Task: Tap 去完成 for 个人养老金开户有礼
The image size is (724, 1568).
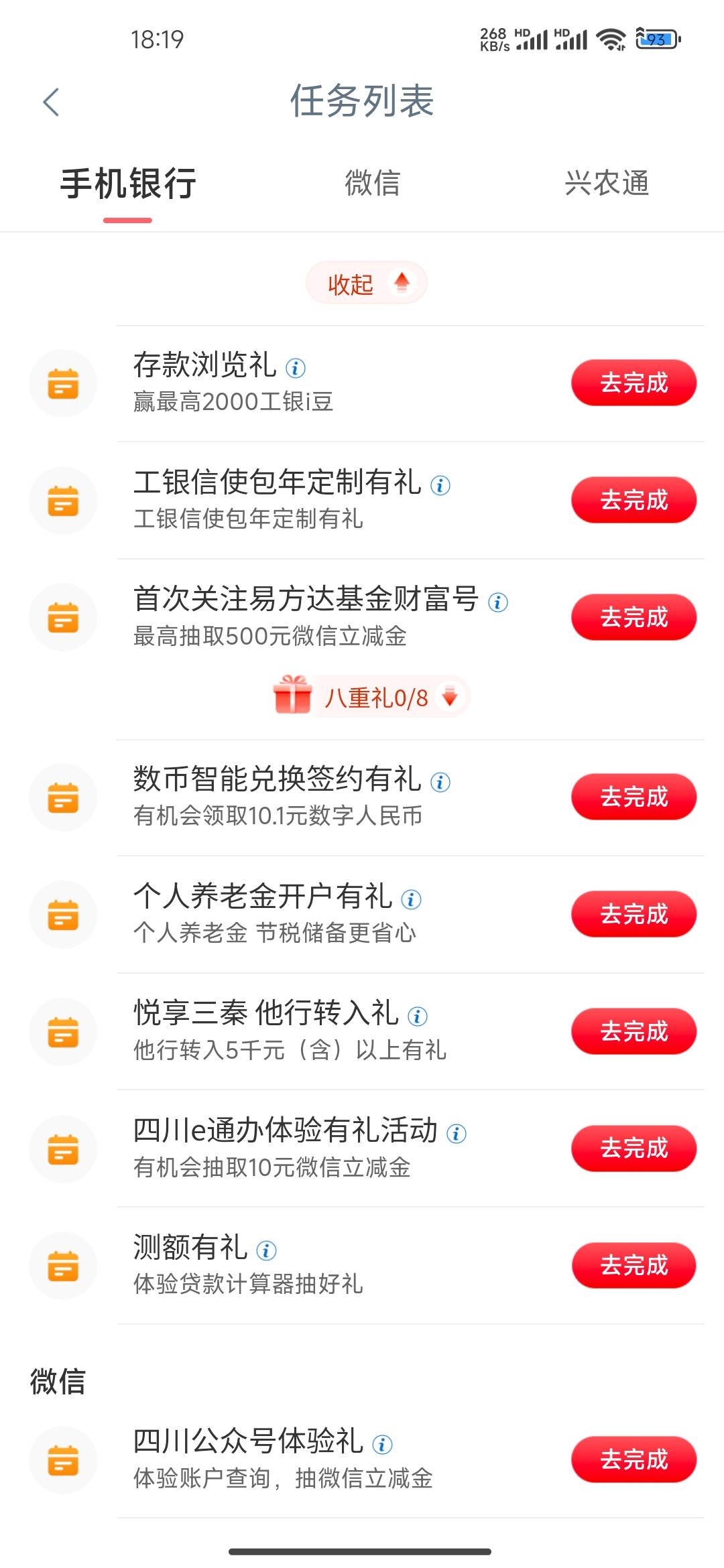Action: 633,914
